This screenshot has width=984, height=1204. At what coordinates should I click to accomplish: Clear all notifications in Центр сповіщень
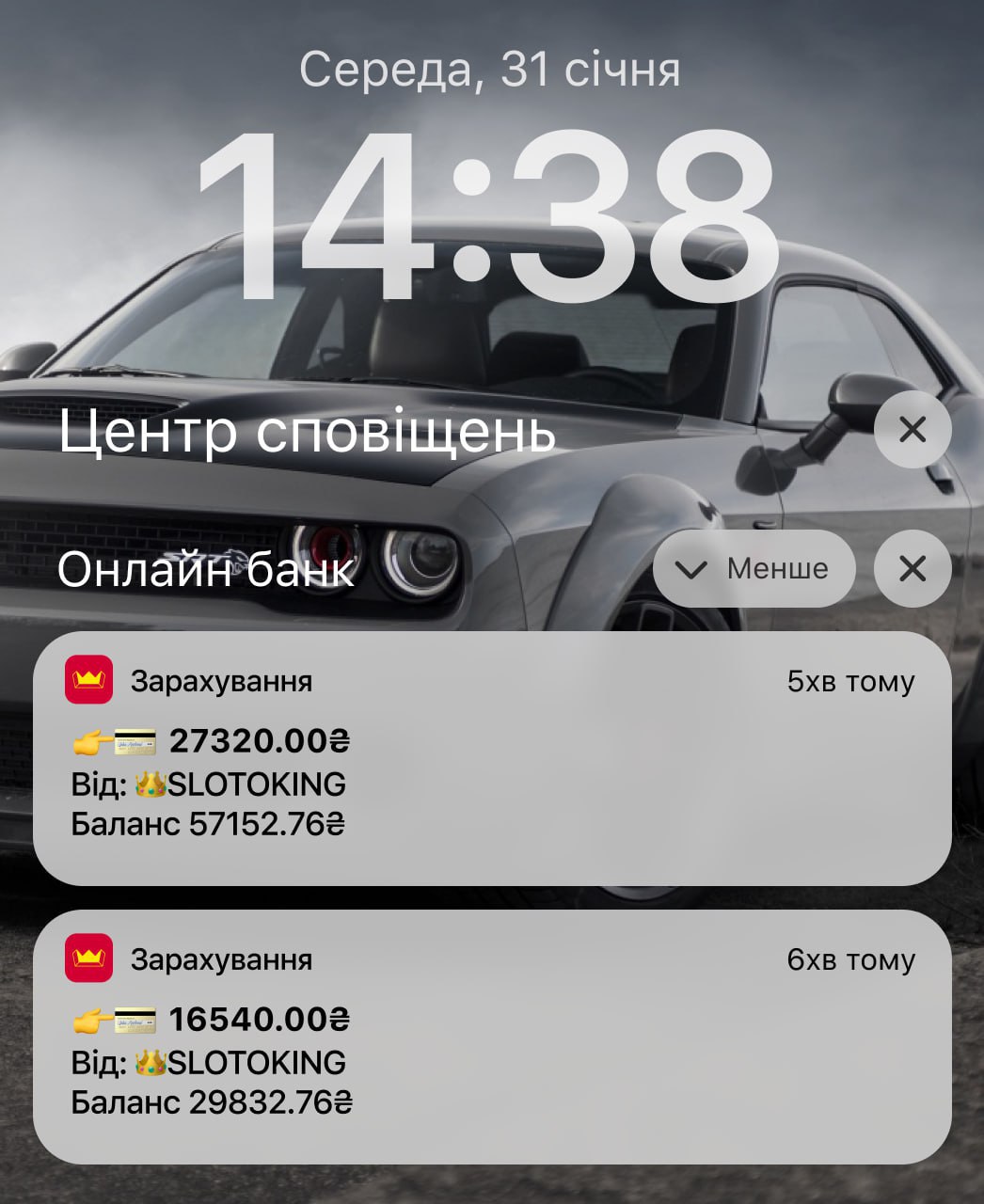tap(912, 430)
